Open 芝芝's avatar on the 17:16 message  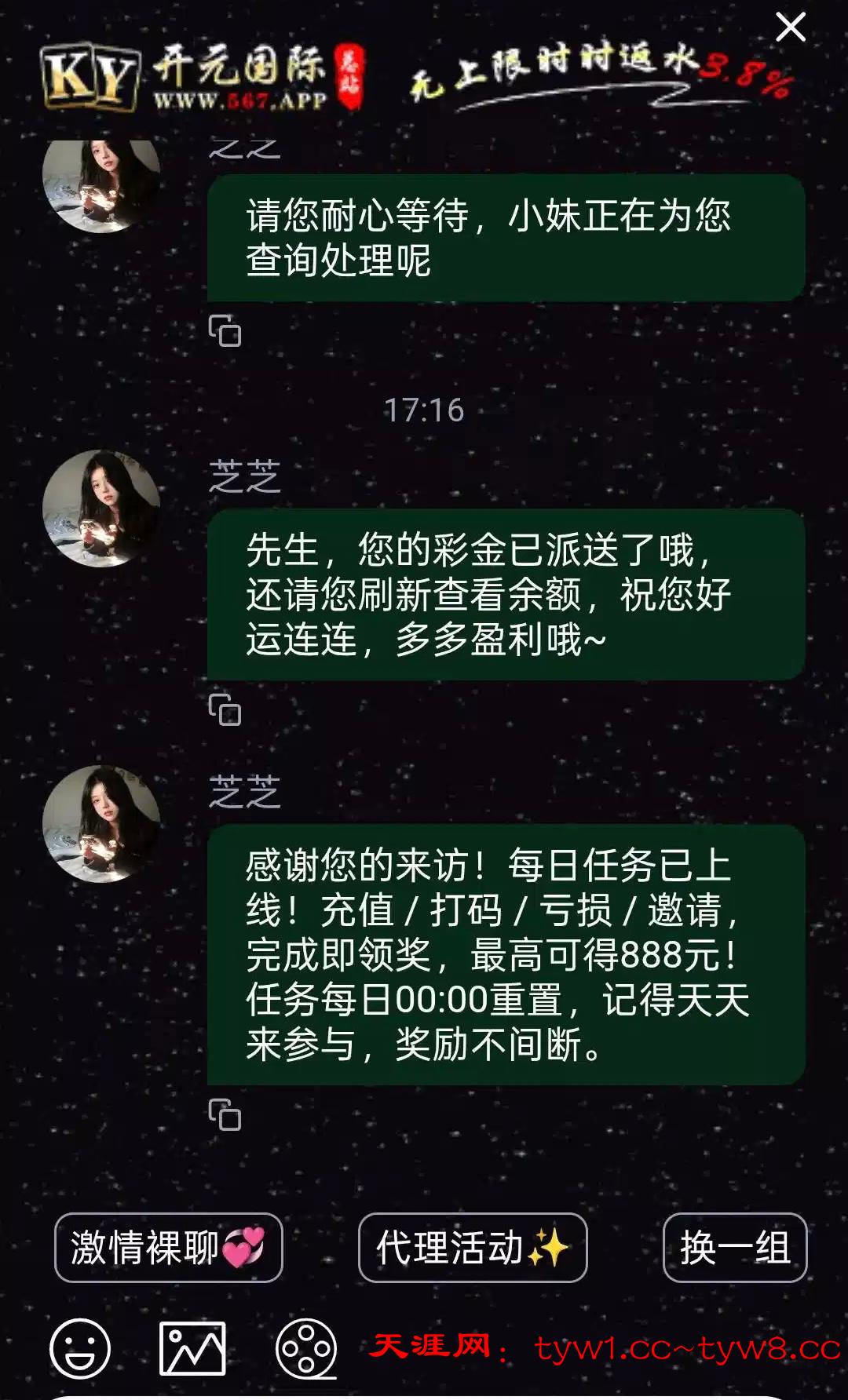(101, 509)
